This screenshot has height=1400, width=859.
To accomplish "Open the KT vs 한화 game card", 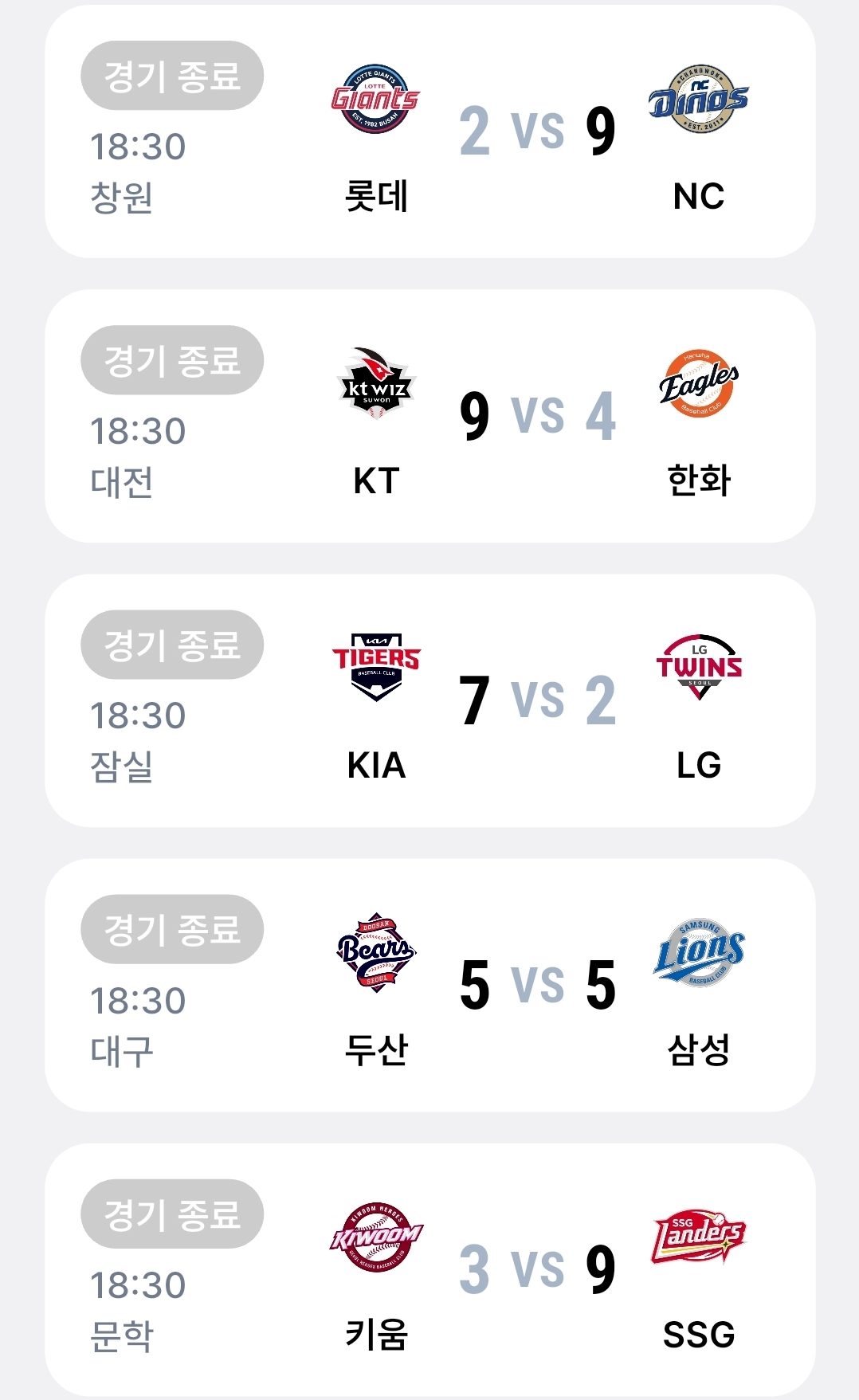I will (x=429, y=416).
